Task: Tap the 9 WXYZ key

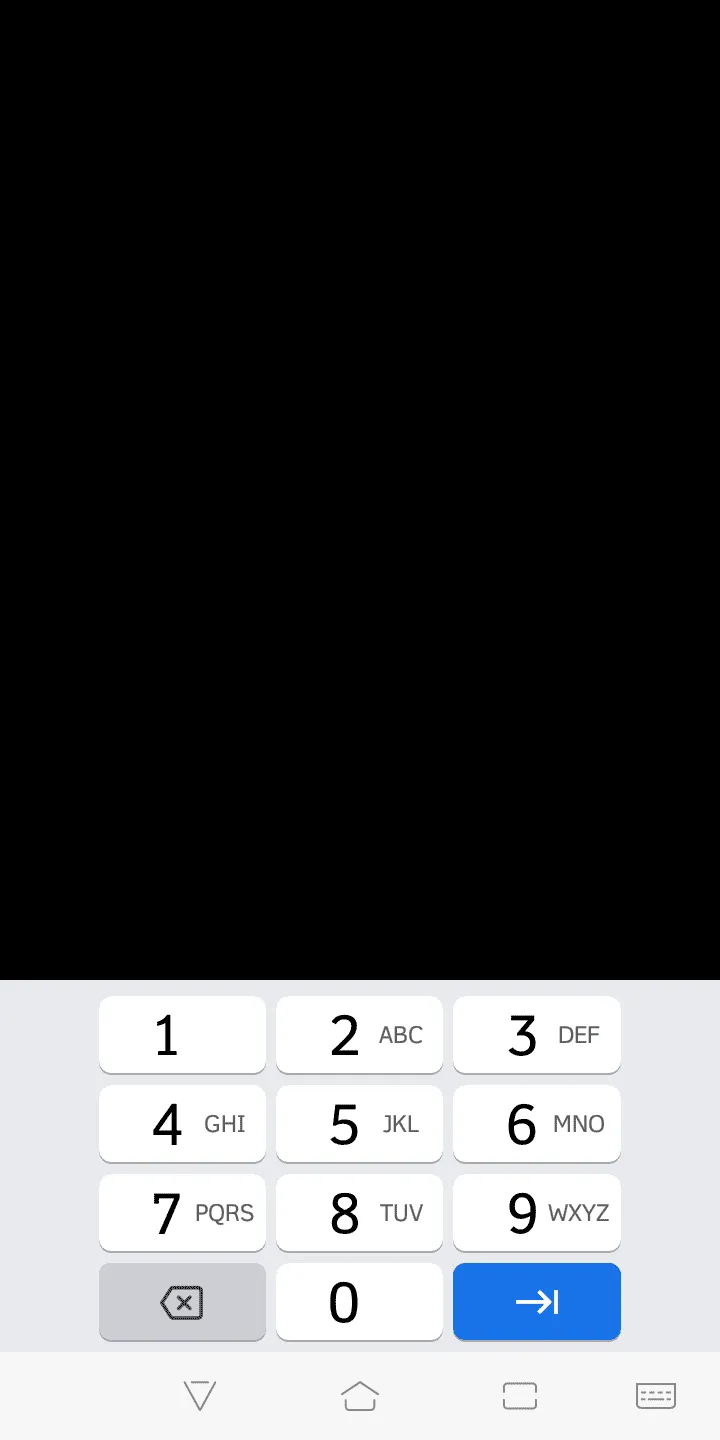Action: tap(537, 1212)
